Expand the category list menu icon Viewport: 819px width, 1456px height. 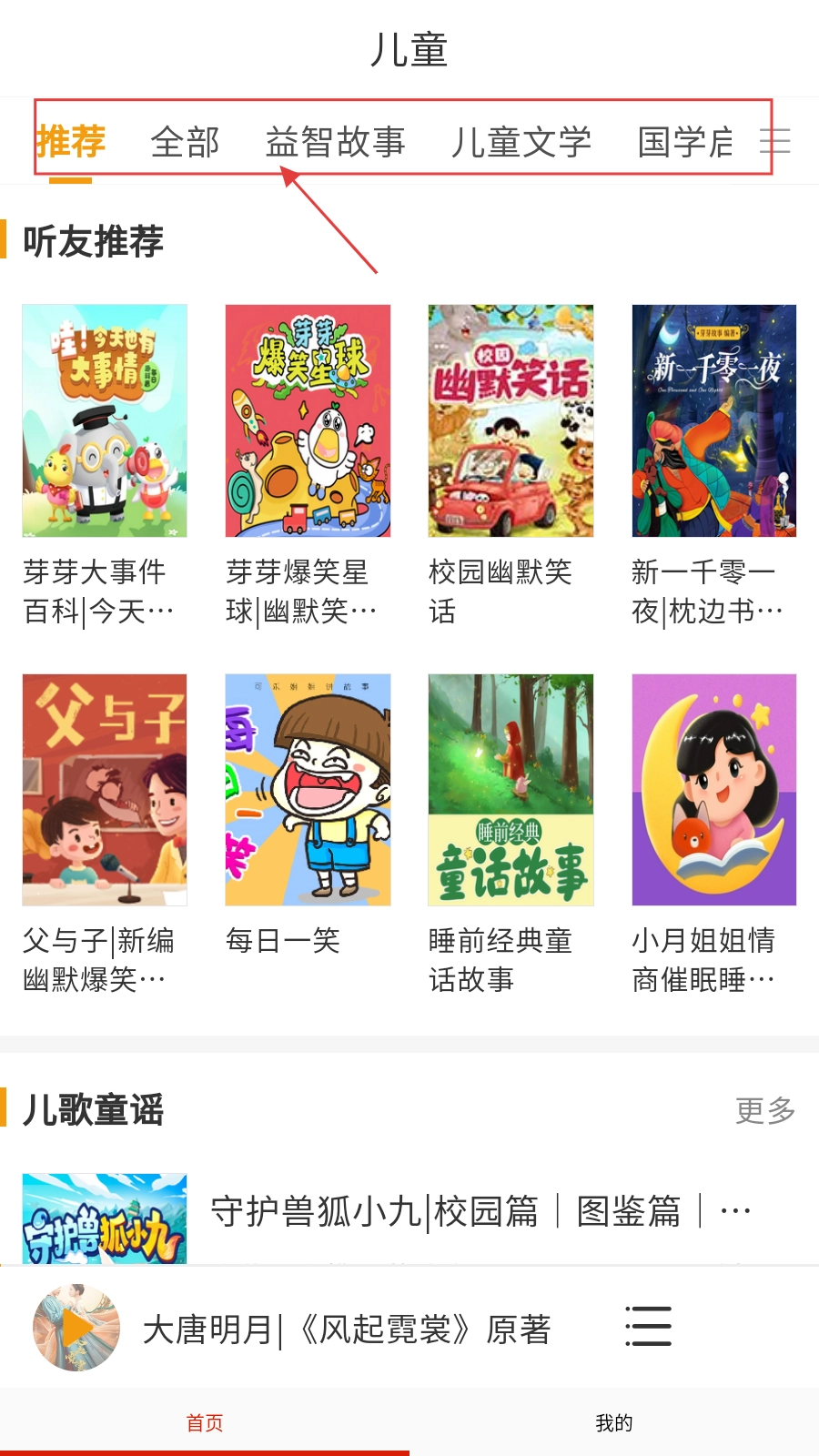coord(776,142)
